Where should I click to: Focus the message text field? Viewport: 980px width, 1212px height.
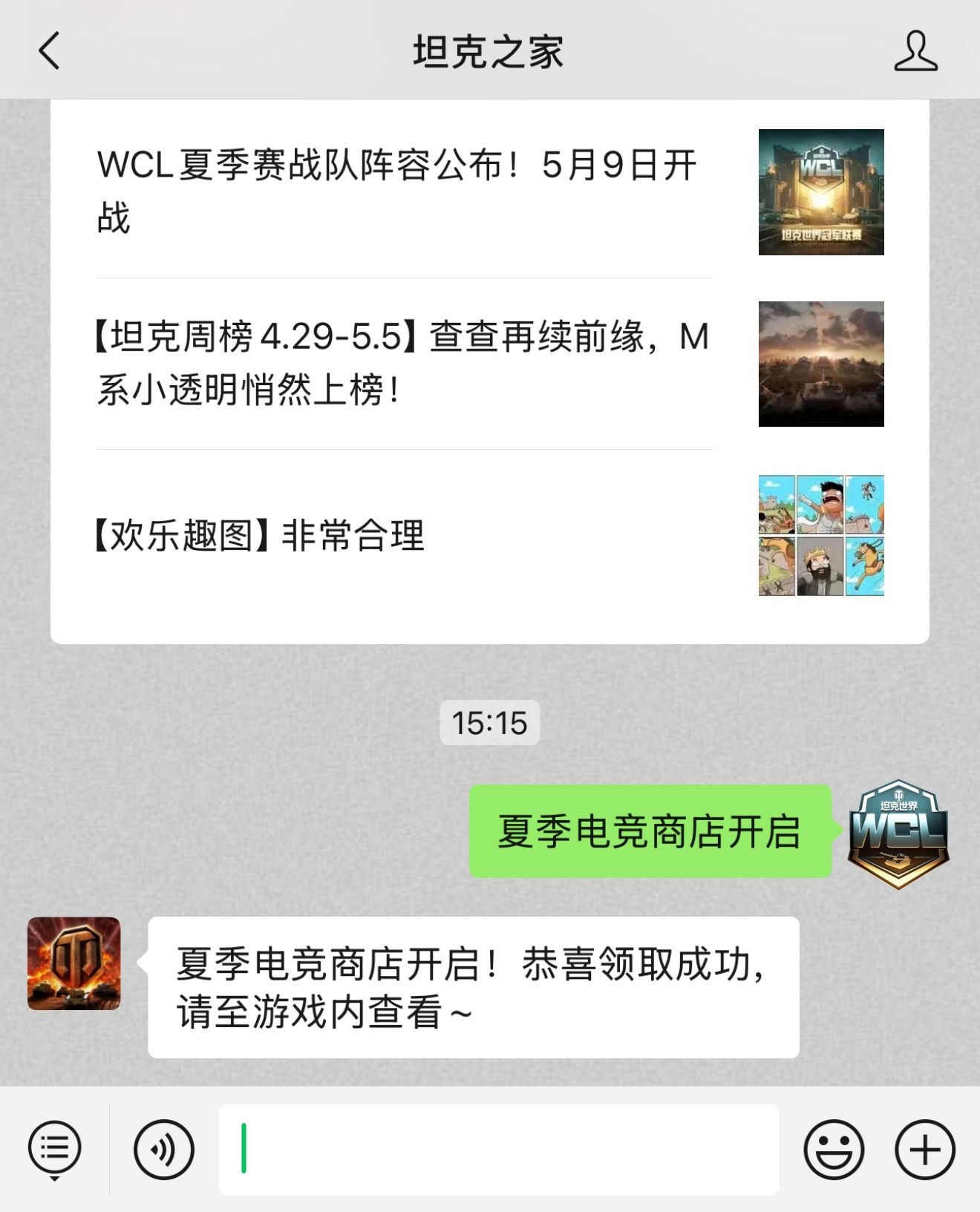coord(499,1149)
